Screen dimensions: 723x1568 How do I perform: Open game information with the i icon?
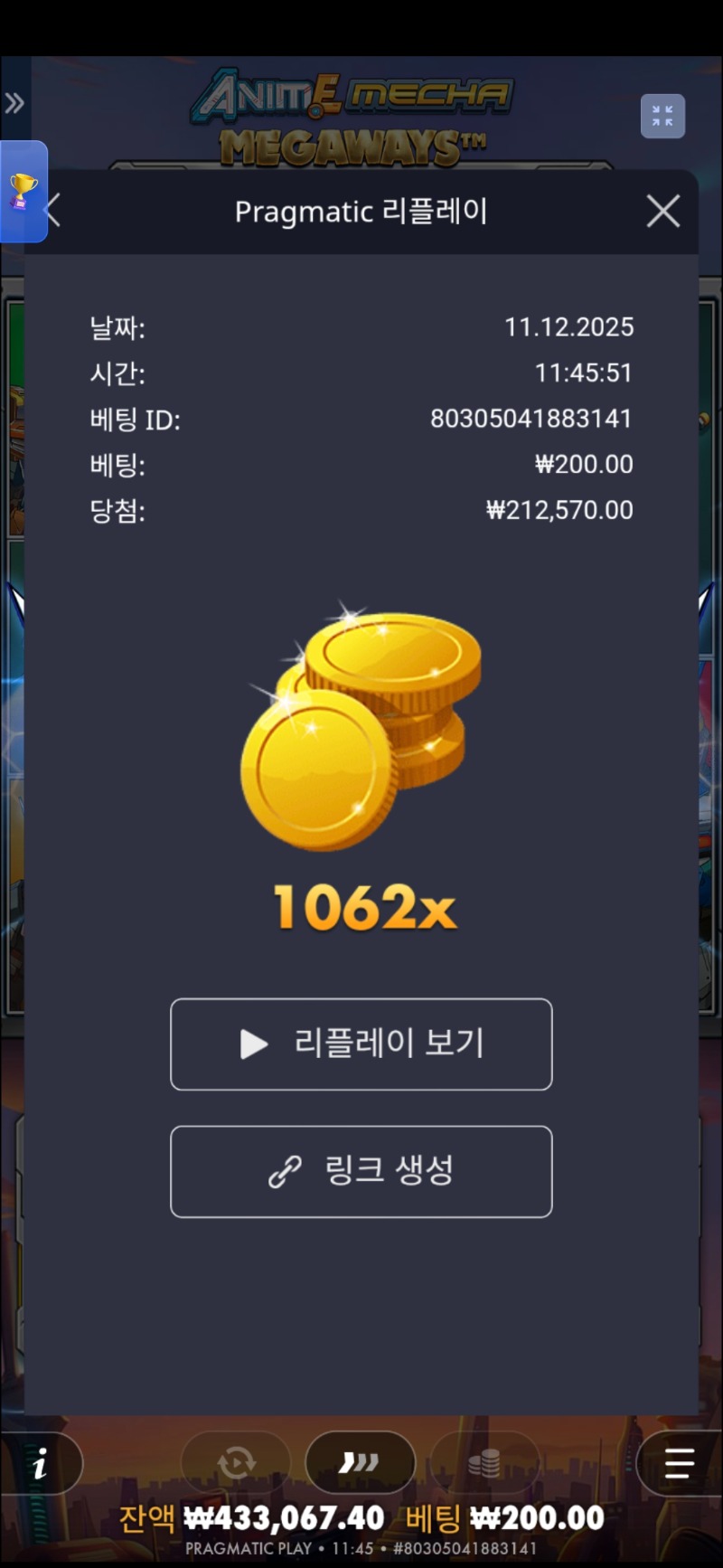(41, 1462)
